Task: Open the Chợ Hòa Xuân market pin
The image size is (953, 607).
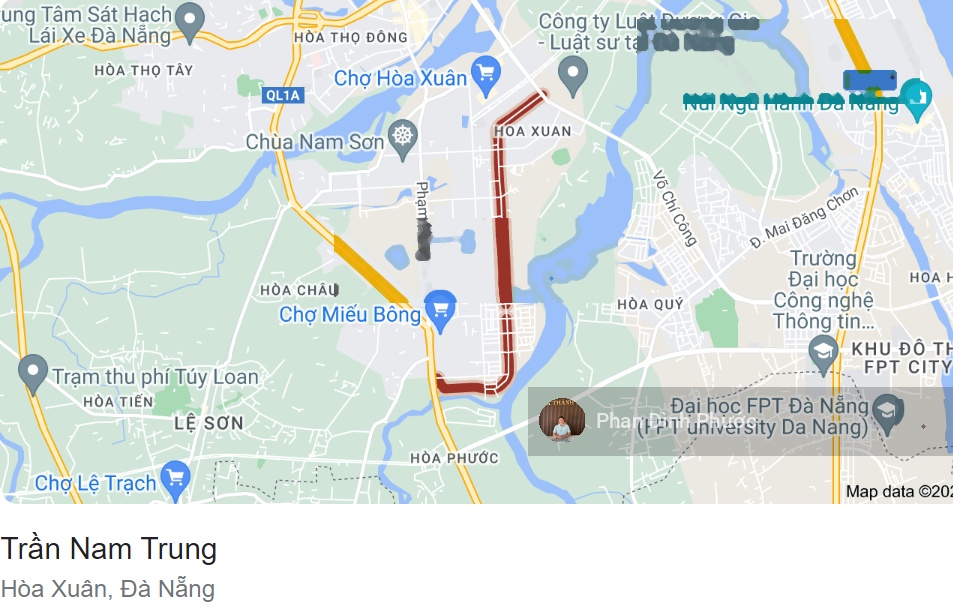Action: tap(486, 72)
